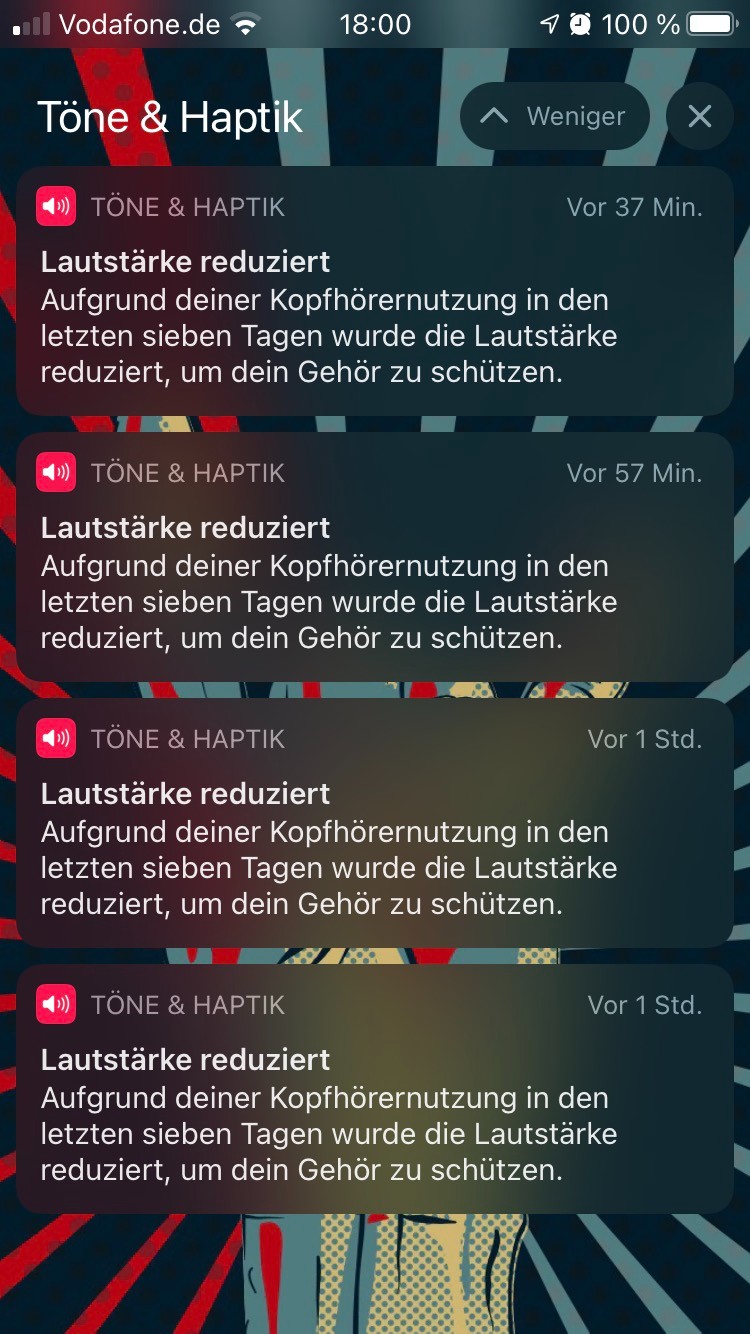Tap the Vodafone.de carrier label
This screenshot has width=750, height=1334.
(140, 24)
